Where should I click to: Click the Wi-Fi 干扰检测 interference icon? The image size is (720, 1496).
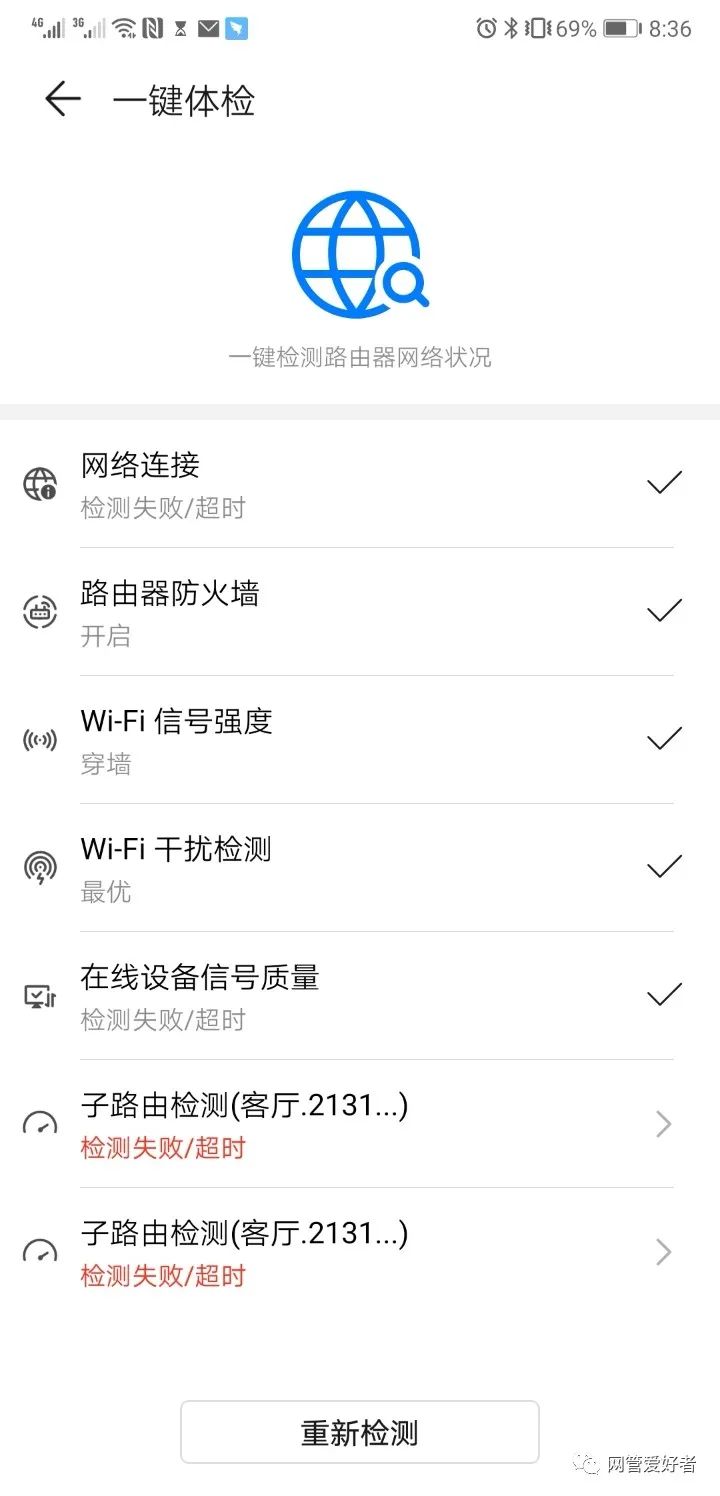[x=39, y=868]
